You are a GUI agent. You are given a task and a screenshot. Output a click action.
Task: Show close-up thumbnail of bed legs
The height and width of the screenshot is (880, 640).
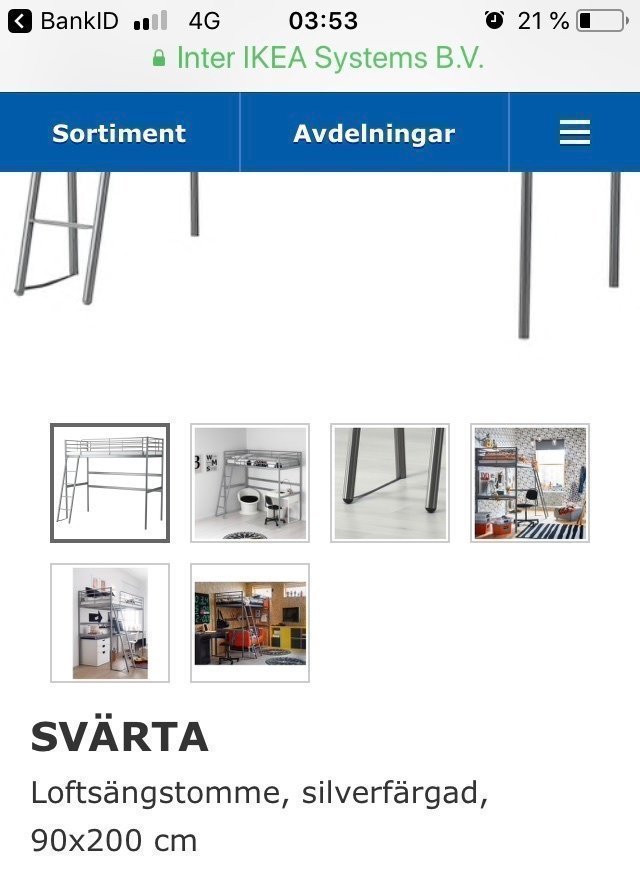(x=390, y=483)
